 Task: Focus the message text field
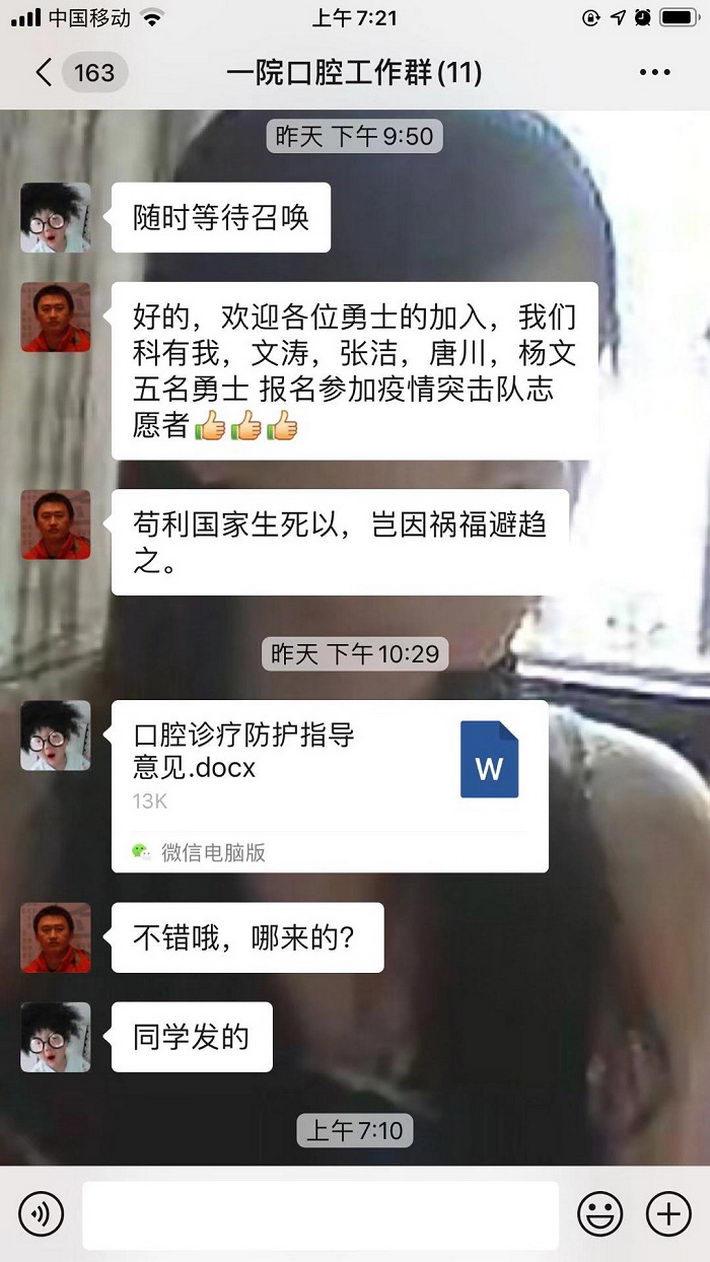(320, 1214)
